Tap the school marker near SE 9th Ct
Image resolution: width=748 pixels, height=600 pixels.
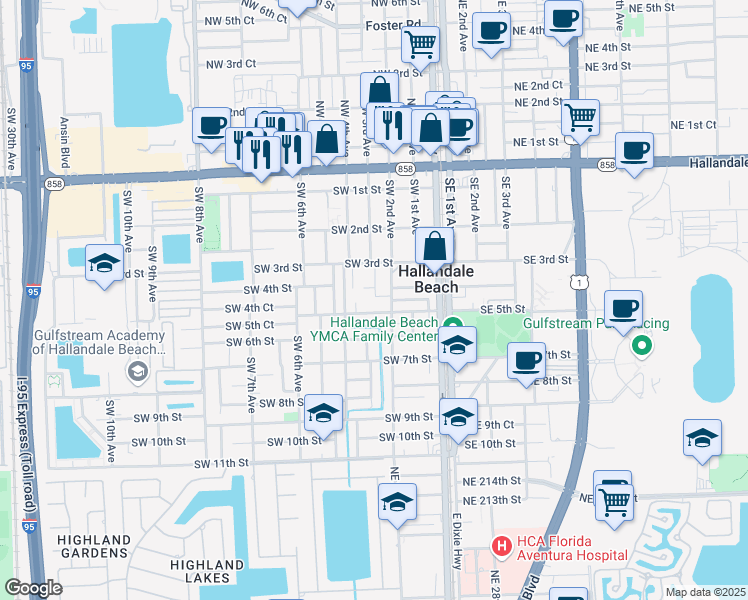[457, 417]
